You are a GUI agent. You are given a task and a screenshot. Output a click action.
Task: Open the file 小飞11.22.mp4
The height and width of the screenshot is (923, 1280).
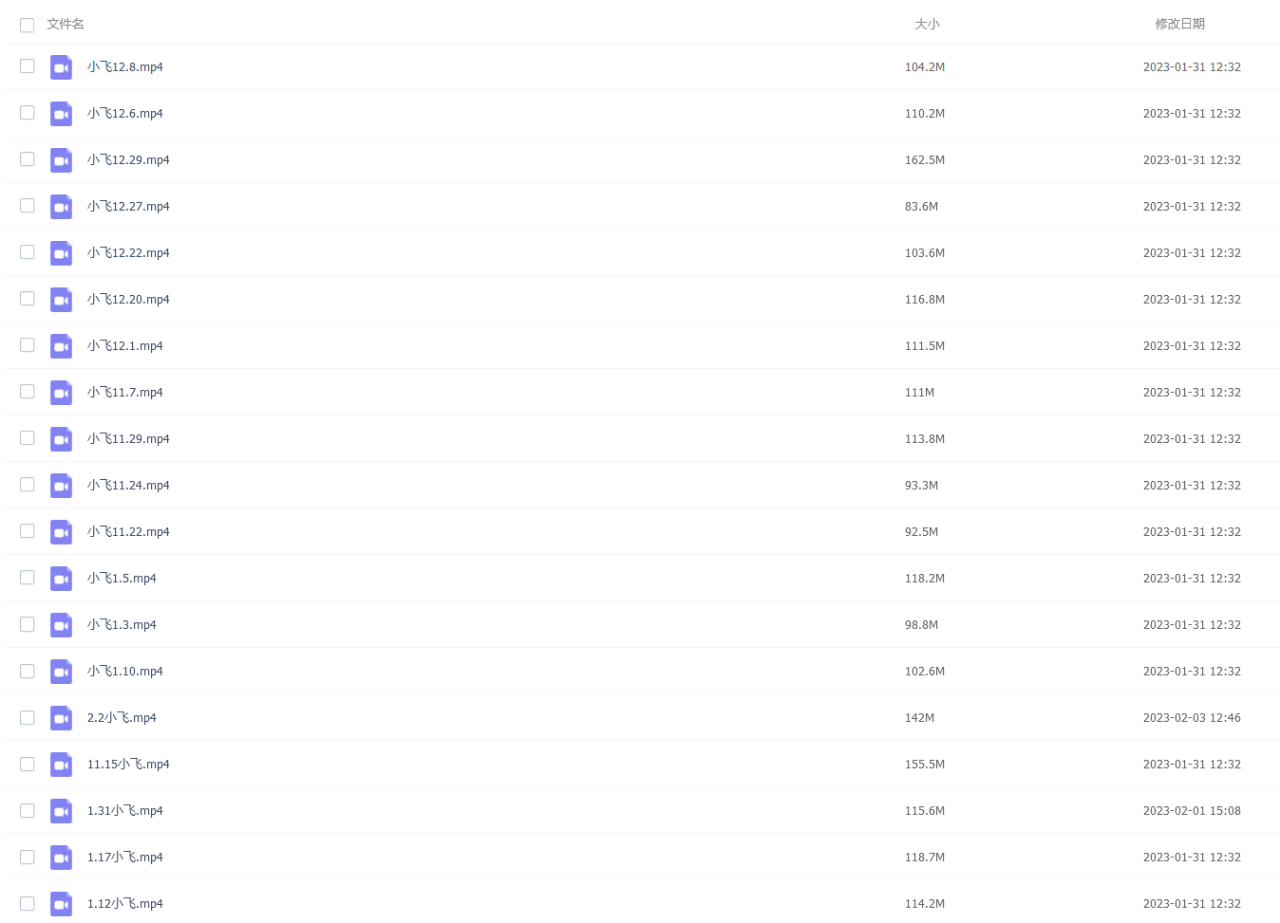pos(128,532)
